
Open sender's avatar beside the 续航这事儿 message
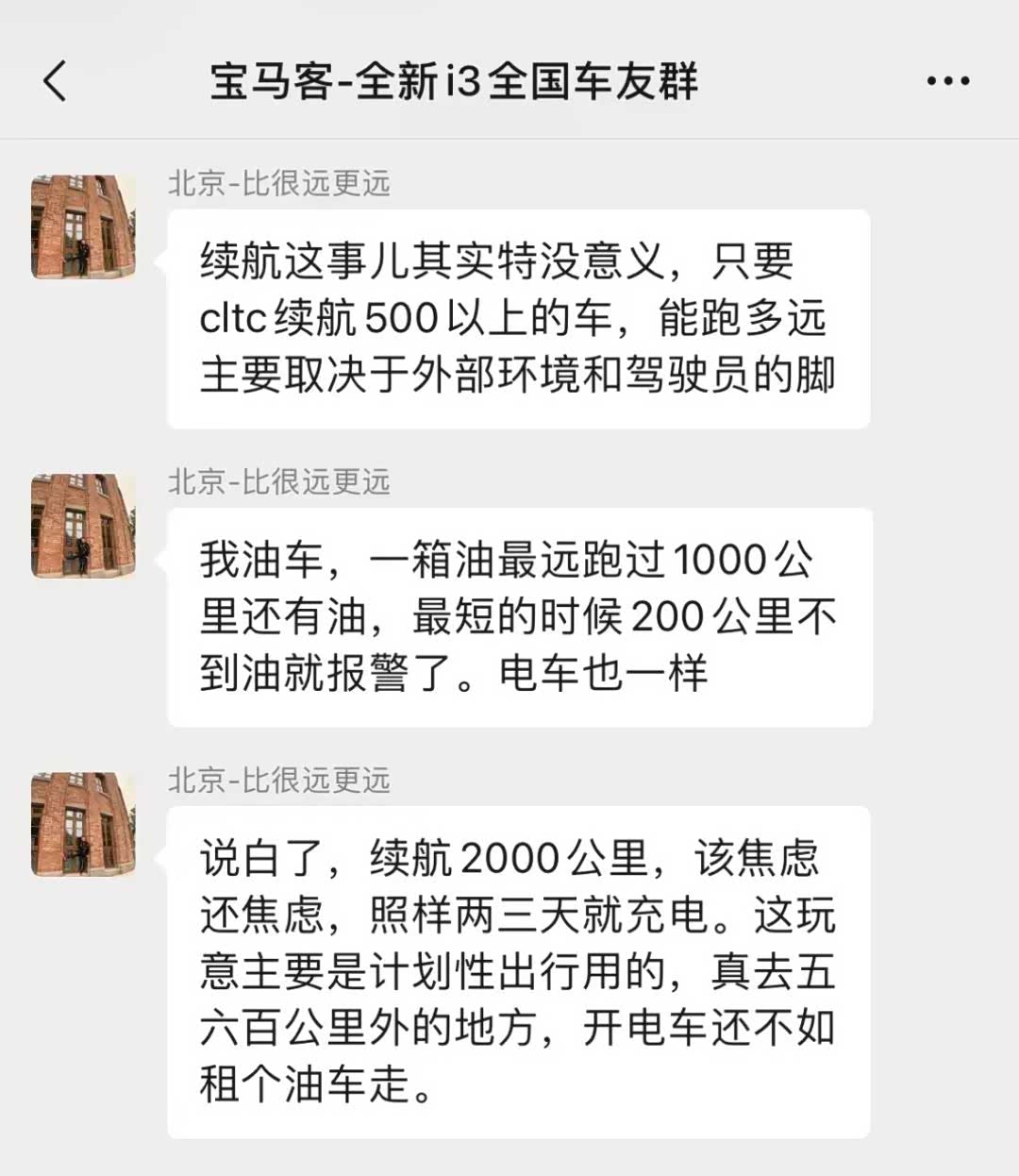coord(83,227)
